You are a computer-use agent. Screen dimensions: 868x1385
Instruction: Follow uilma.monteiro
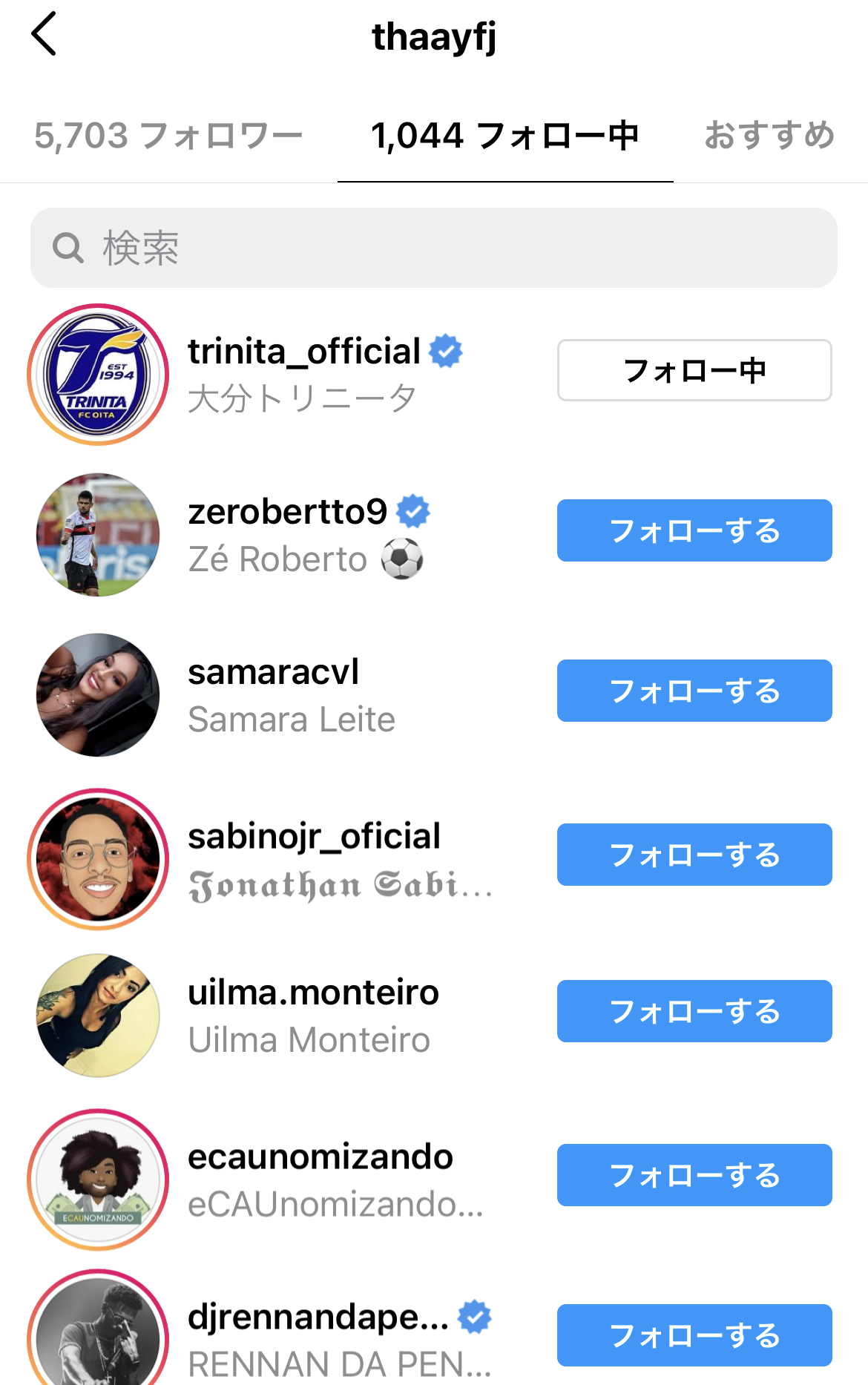[x=694, y=1011]
